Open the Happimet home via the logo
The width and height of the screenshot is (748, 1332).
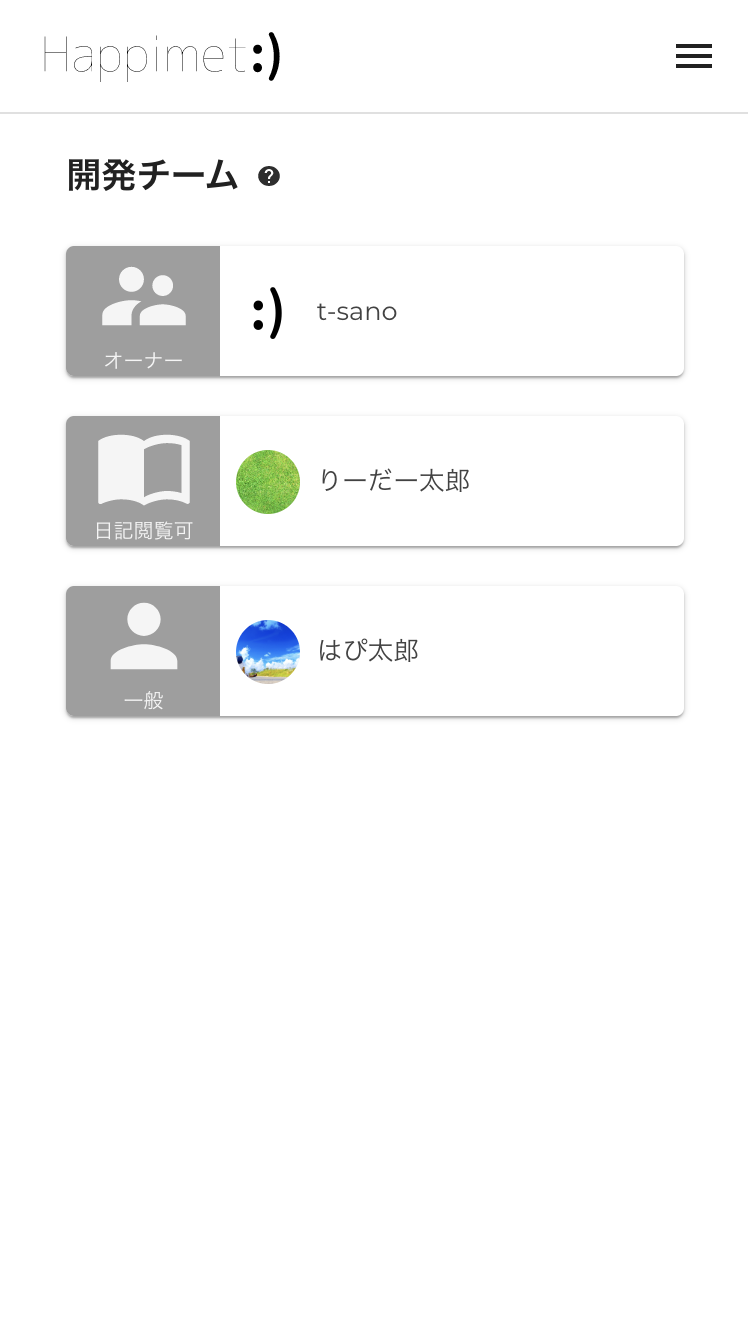pos(160,56)
